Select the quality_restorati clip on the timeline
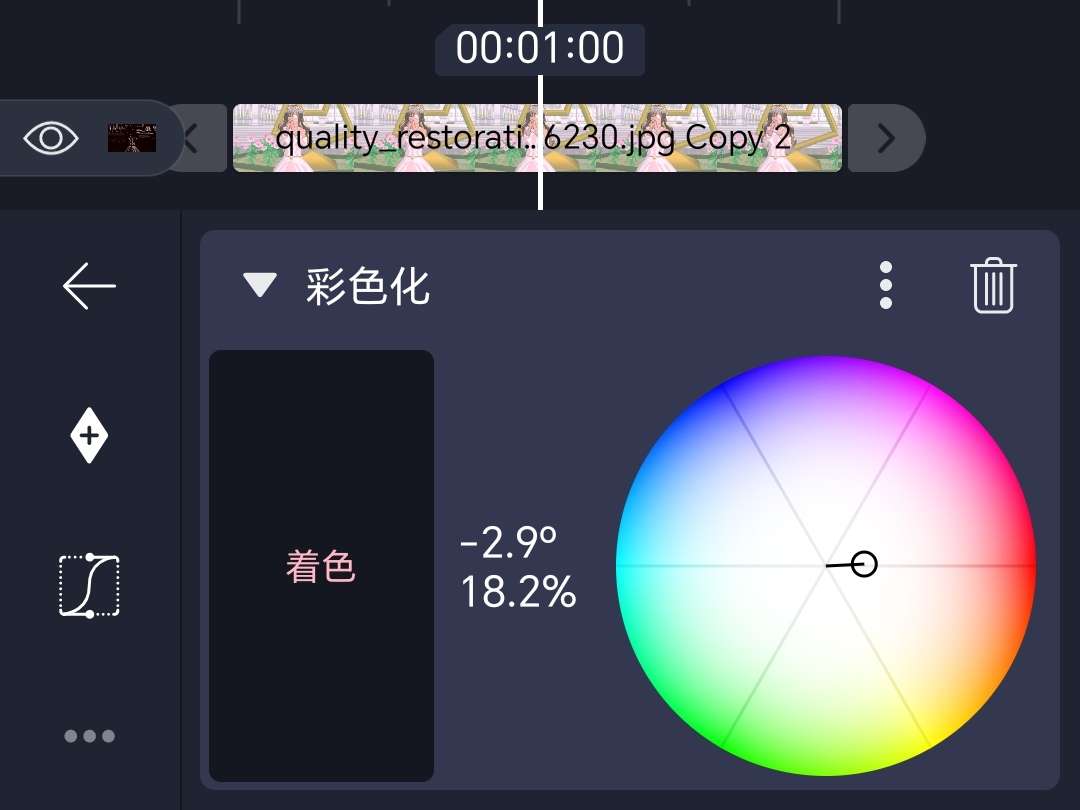The height and width of the screenshot is (810, 1080). pyautogui.click(x=537, y=138)
